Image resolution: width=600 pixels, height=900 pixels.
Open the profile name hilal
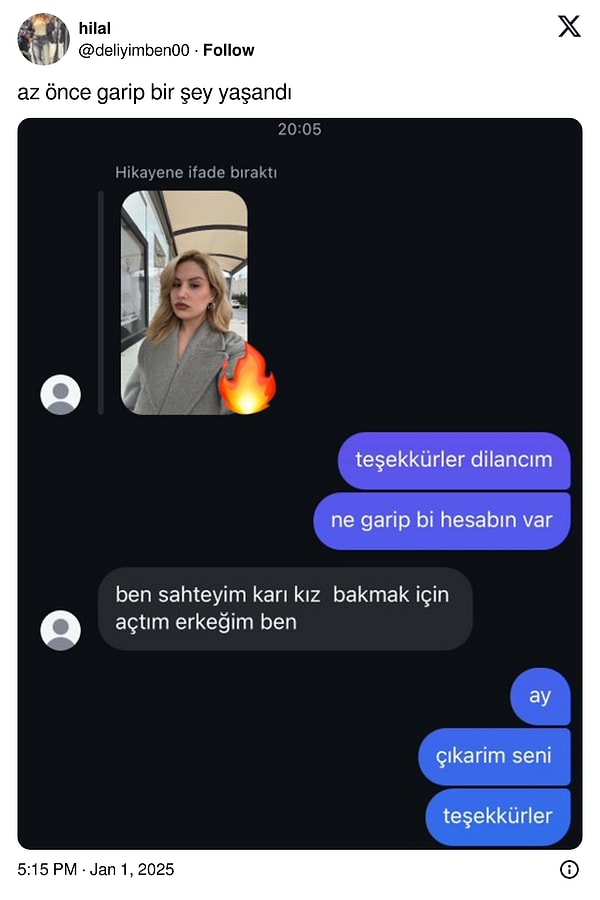94,29
